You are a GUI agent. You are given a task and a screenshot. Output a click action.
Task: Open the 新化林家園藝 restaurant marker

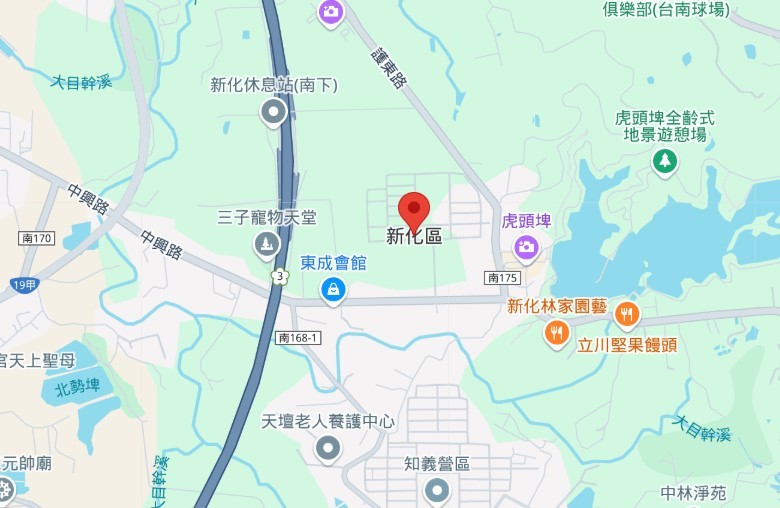(x=627, y=314)
